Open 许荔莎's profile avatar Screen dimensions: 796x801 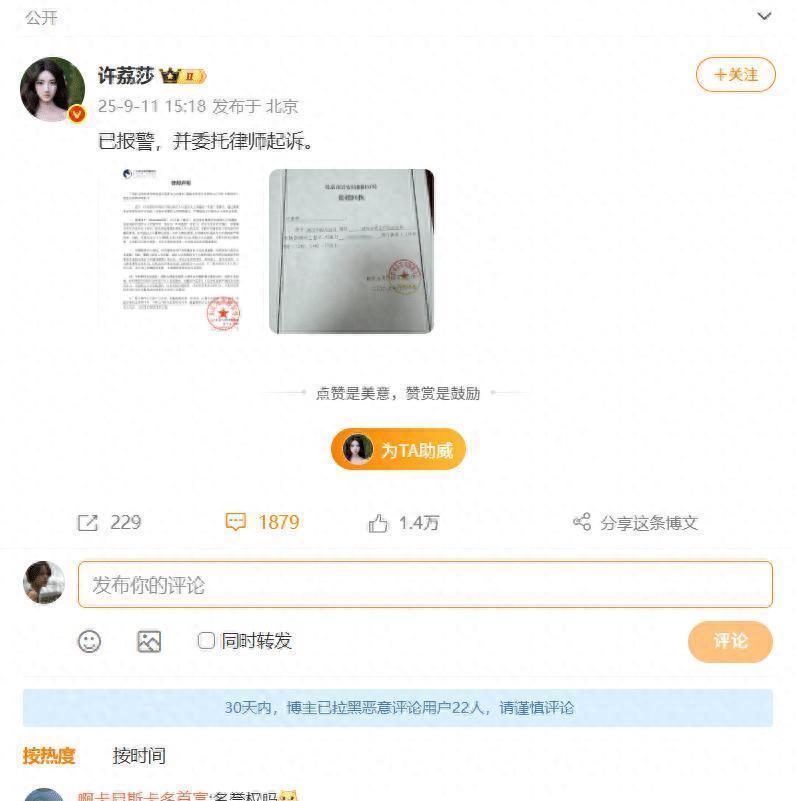[52, 89]
